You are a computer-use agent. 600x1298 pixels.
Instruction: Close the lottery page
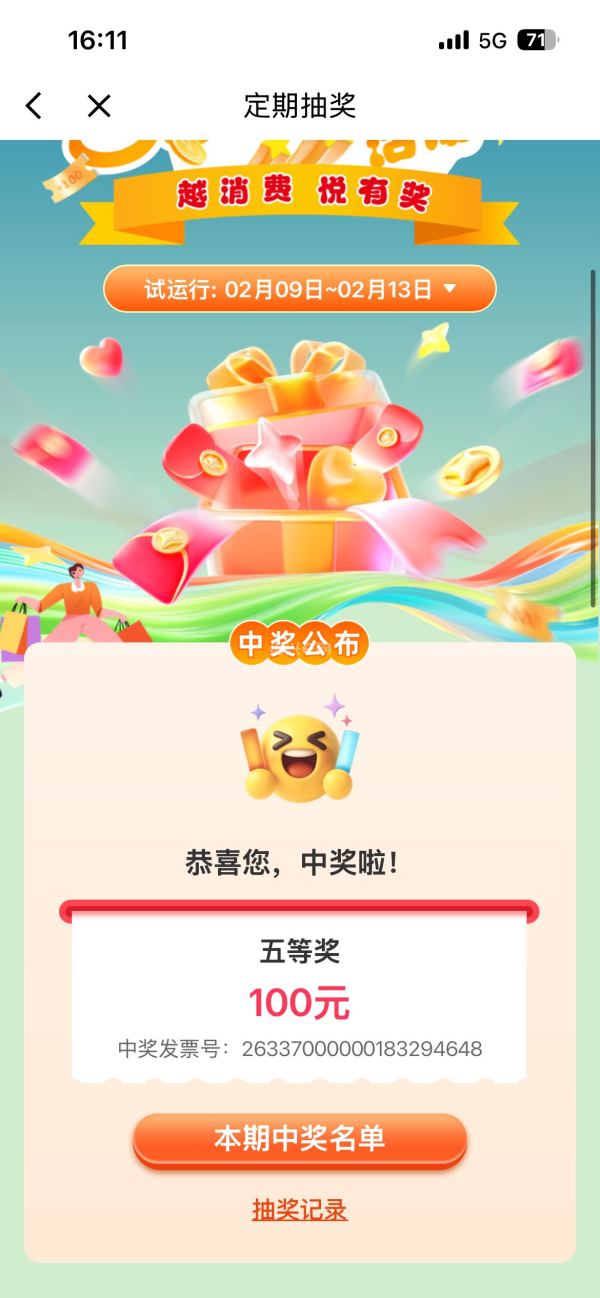click(x=98, y=105)
